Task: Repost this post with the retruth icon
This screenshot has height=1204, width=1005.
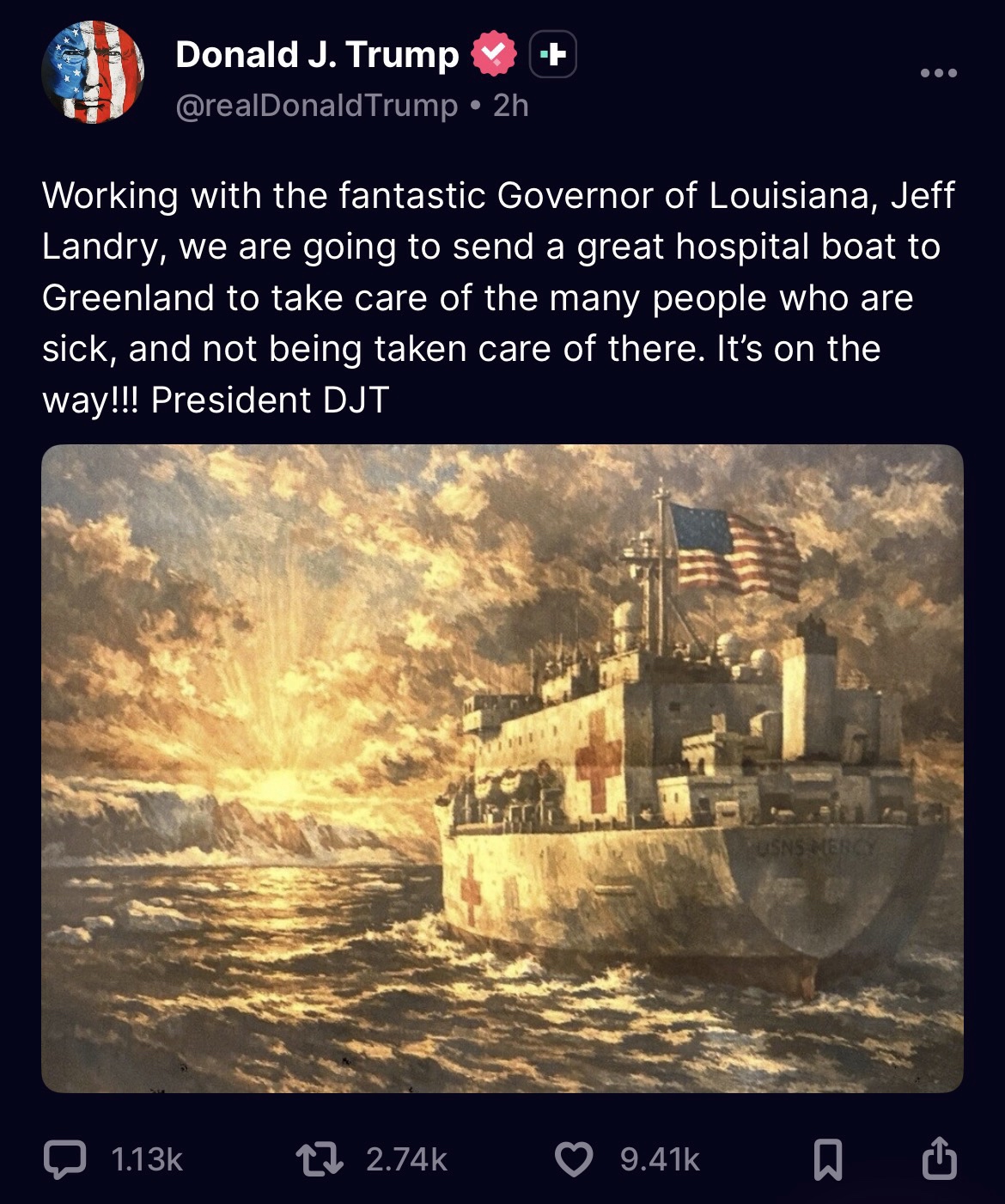Action: click(320, 1159)
